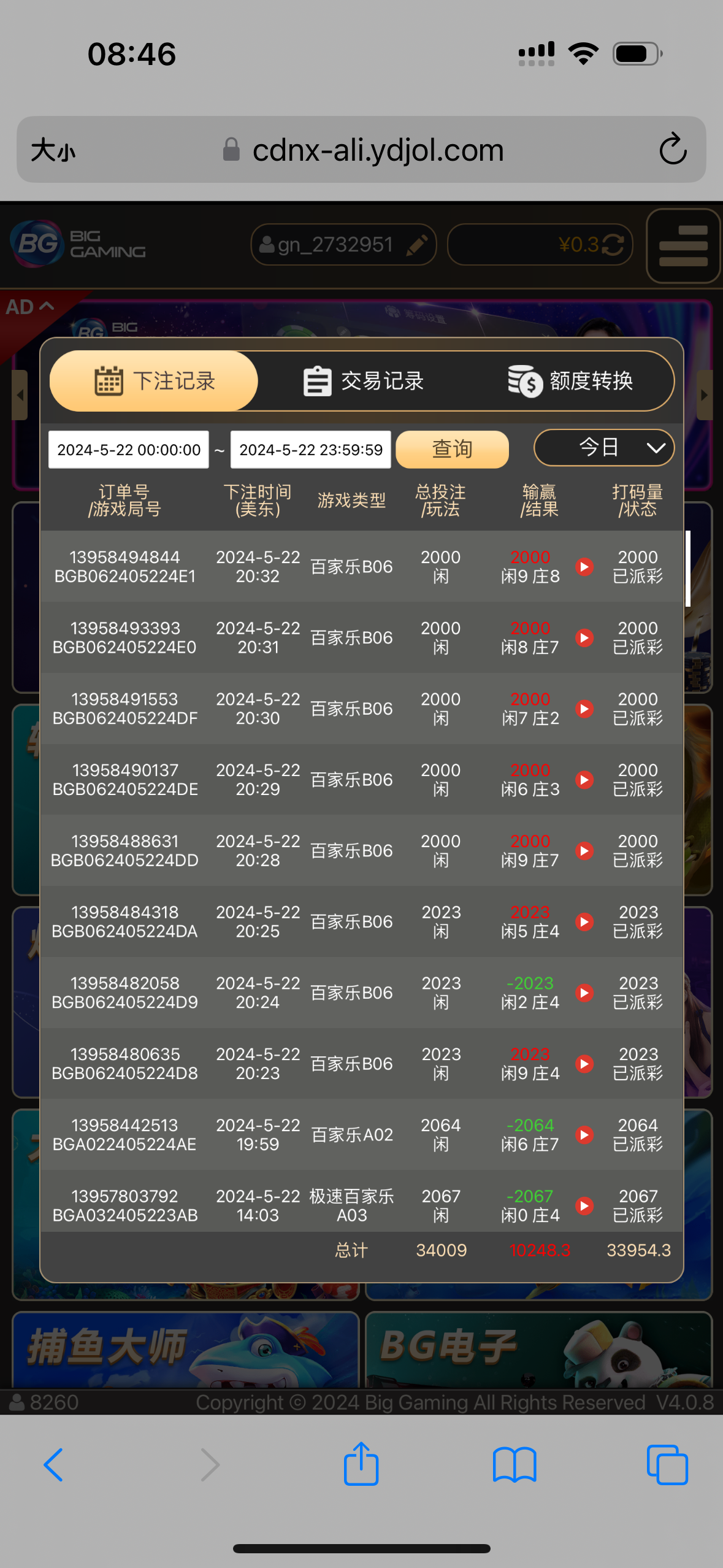Open the hamburger menu at top right
The height and width of the screenshot is (1568, 723).
[x=683, y=245]
